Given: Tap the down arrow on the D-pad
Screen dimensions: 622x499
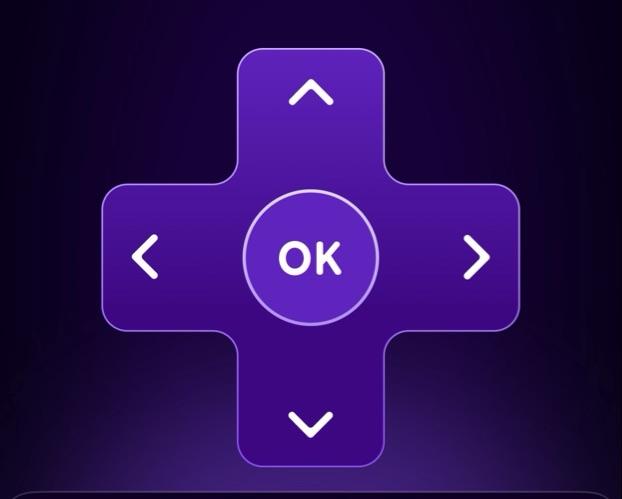Looking at the screenshot, I should [311, 424].
